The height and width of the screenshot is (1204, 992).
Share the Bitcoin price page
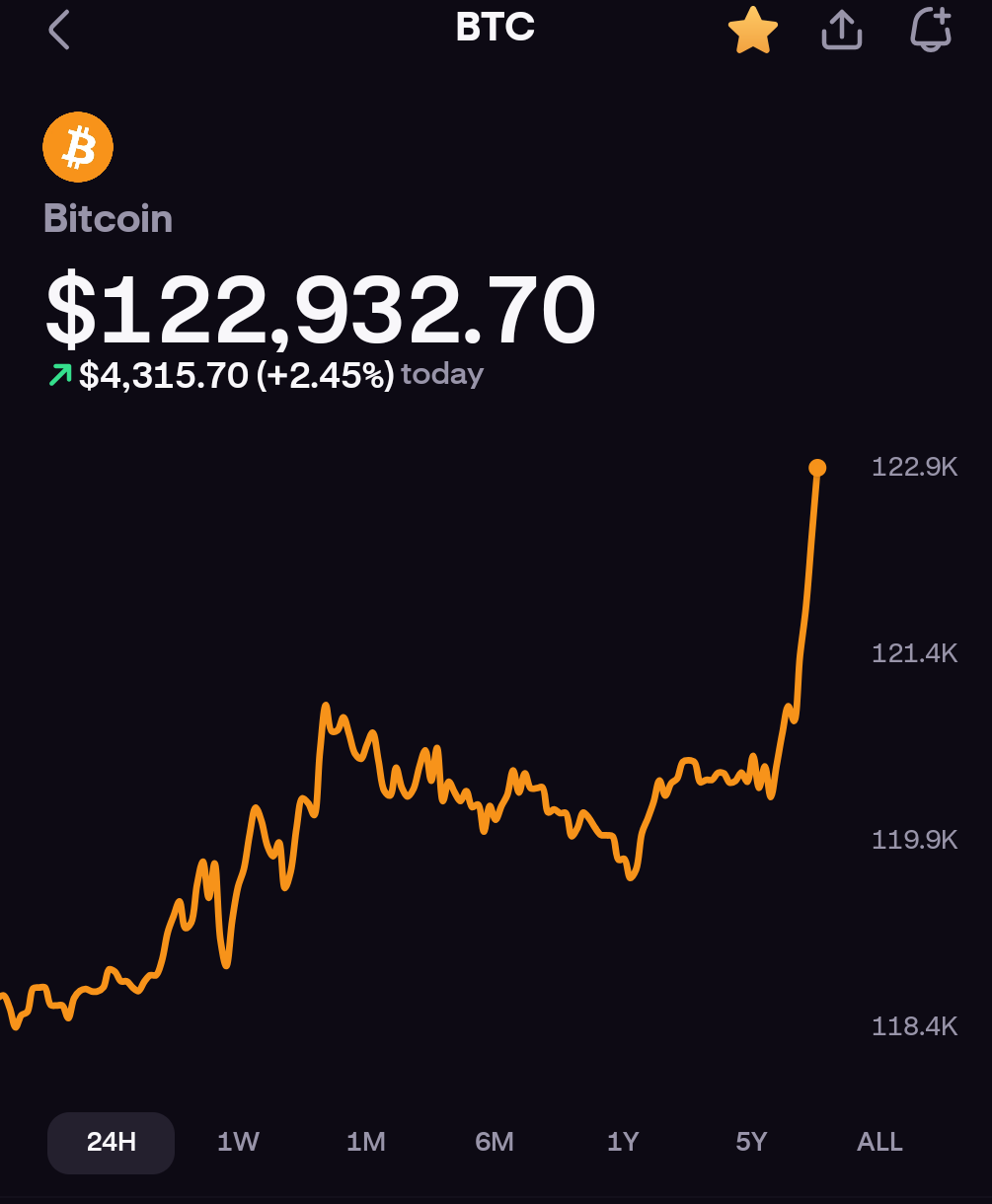click(x=841, y=31)
